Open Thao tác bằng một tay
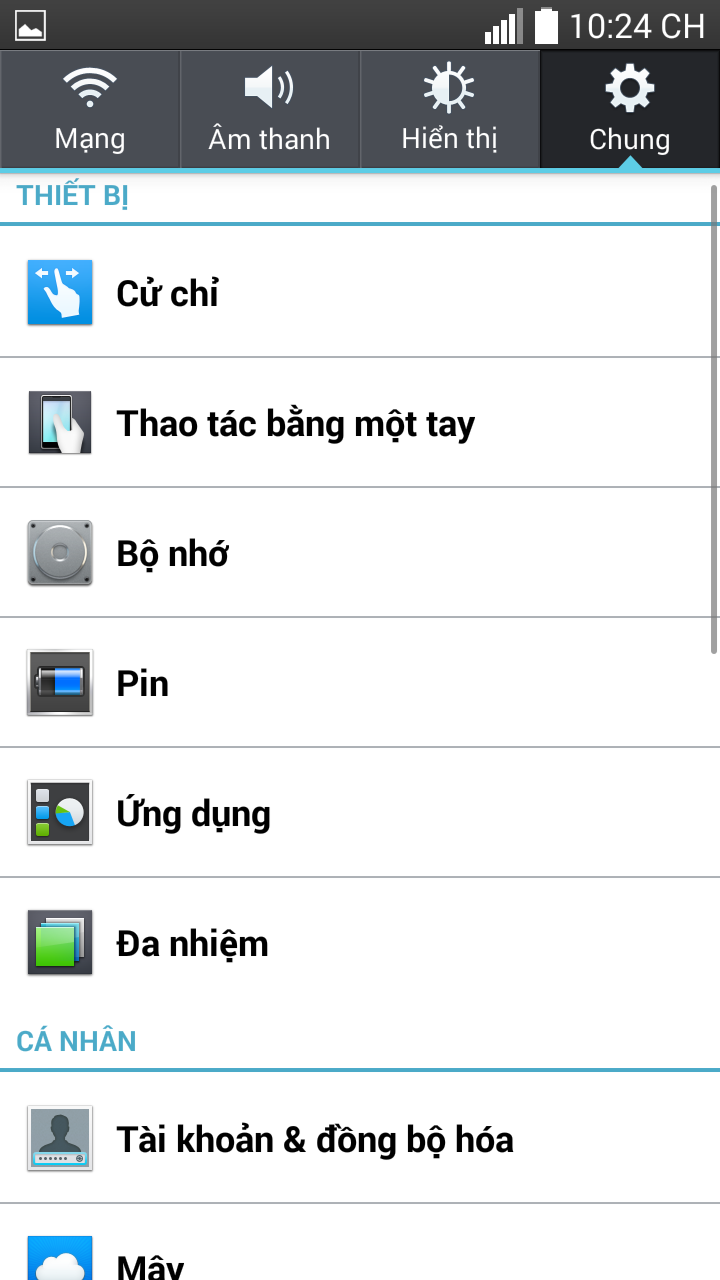The width and height of the screenshot is (720, 1280). [x=360, y=423]
